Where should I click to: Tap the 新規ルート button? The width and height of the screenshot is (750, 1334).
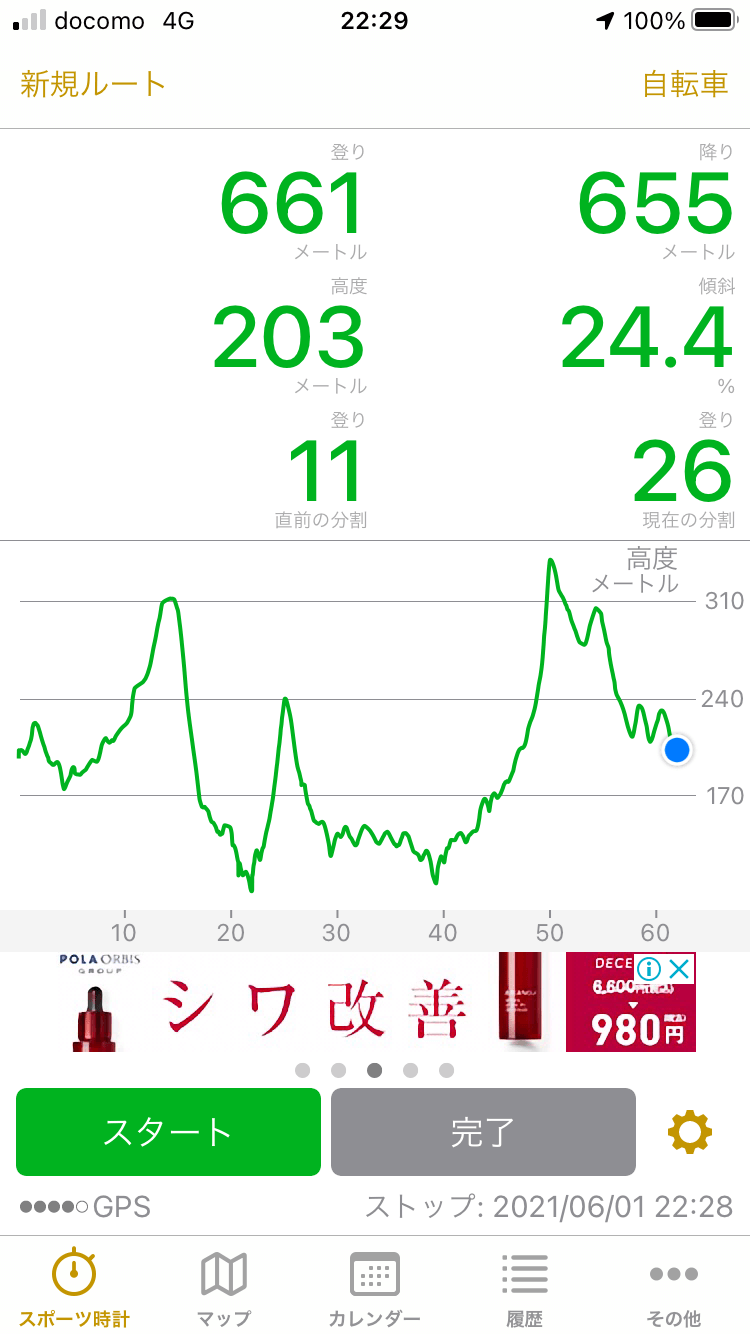point(93,84)
